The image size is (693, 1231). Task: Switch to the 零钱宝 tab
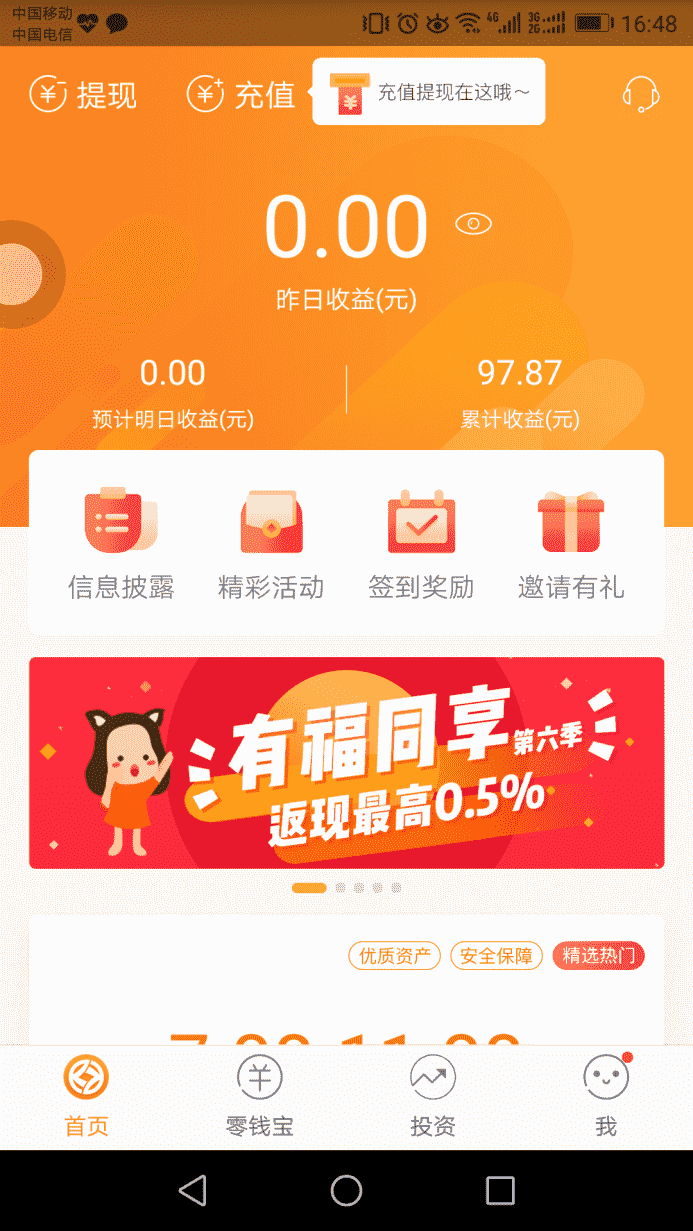click(x=260, y=1098)
